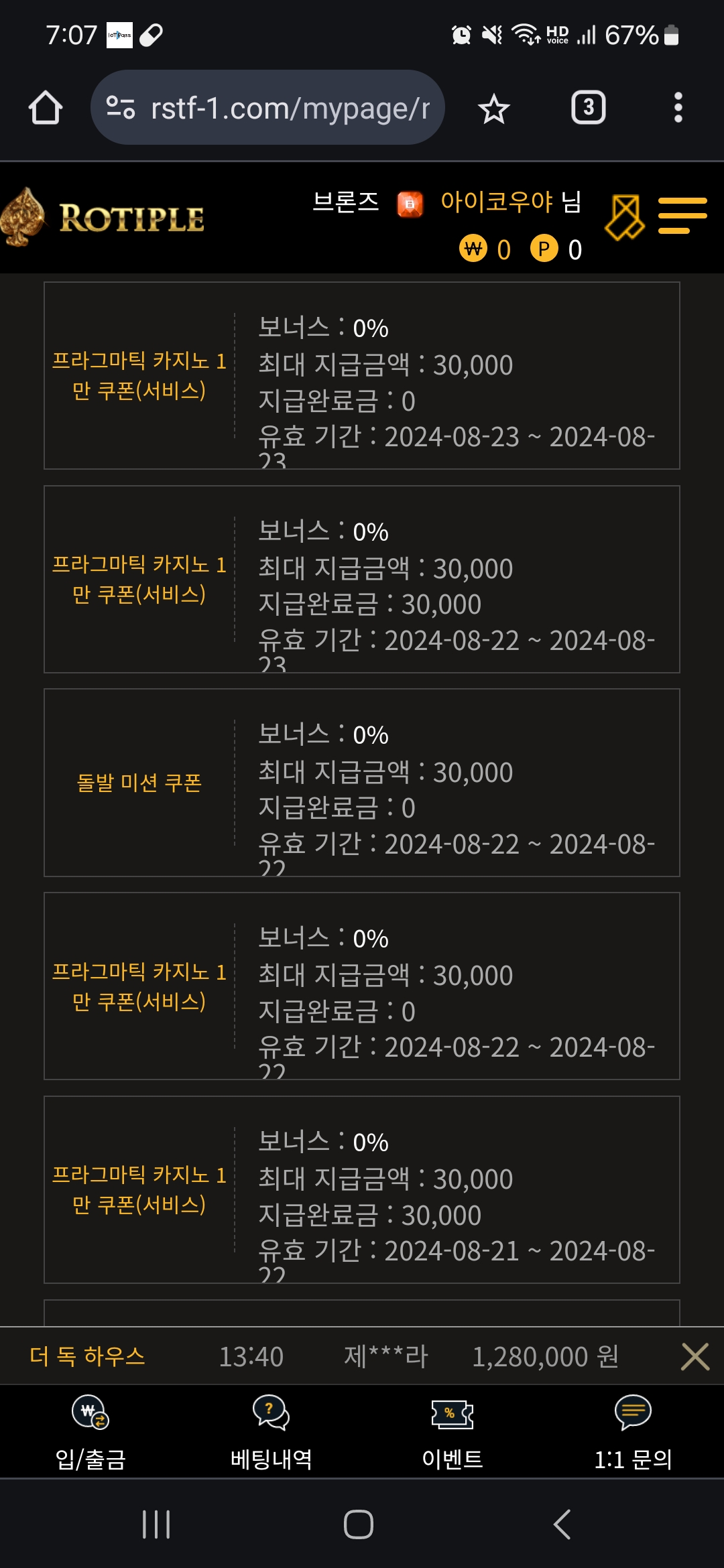The height and width of the screenshot is (1568, 724).
Task: Open the 이벤트 events section
Action: [x=452, y=1432]
